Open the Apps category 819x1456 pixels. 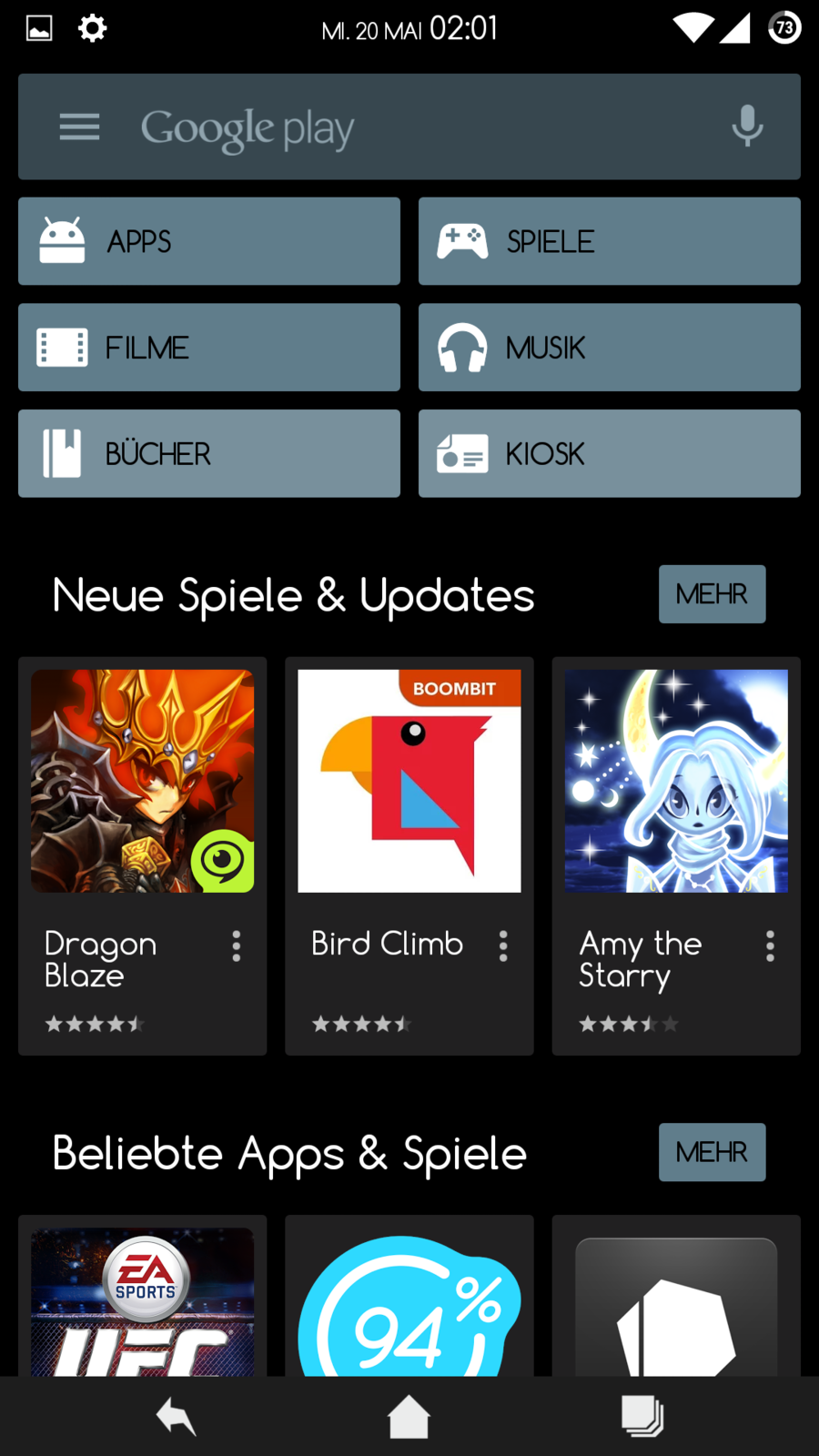point(209,241)
